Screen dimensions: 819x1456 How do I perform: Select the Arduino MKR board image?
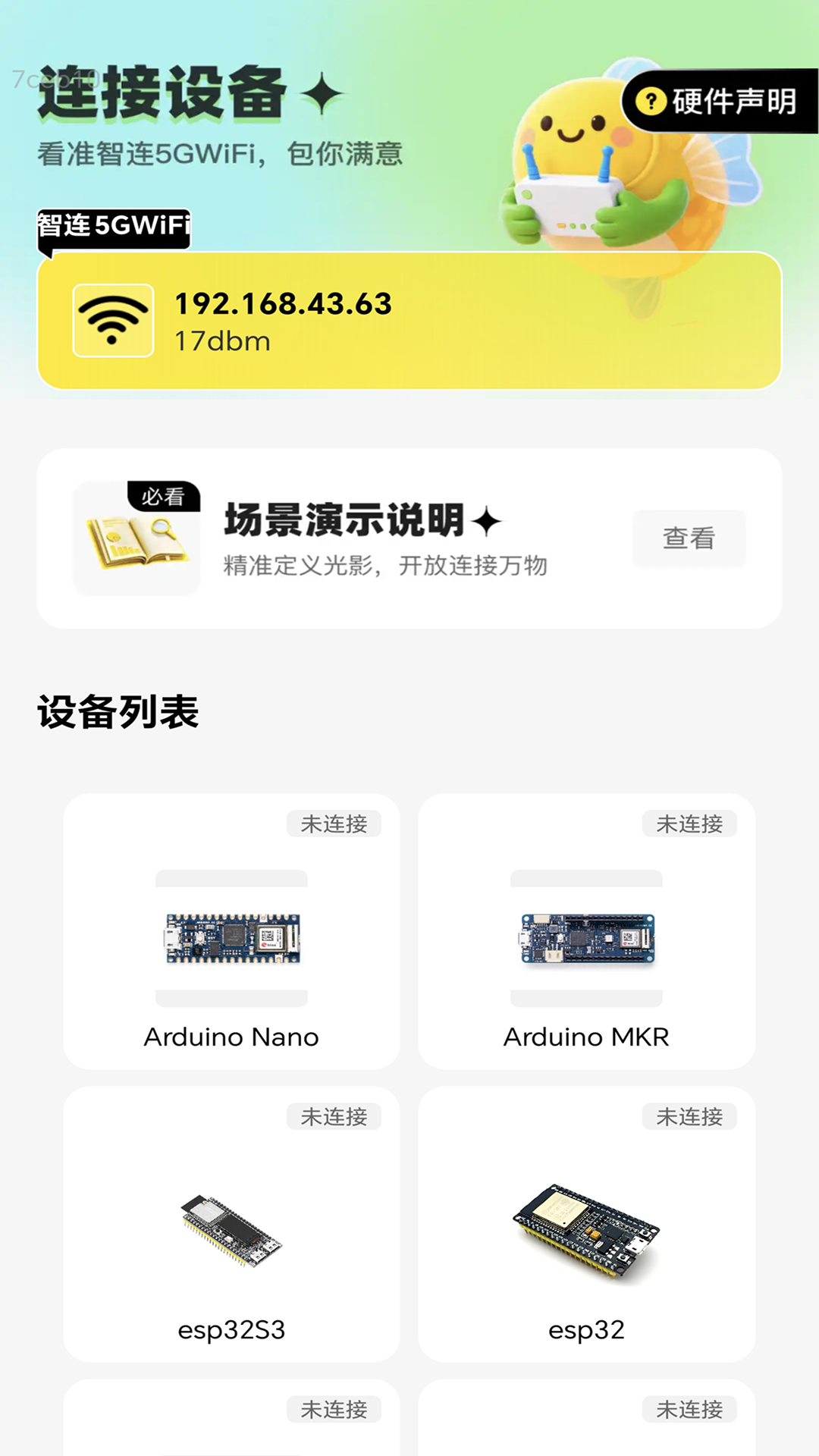(585, 940)
